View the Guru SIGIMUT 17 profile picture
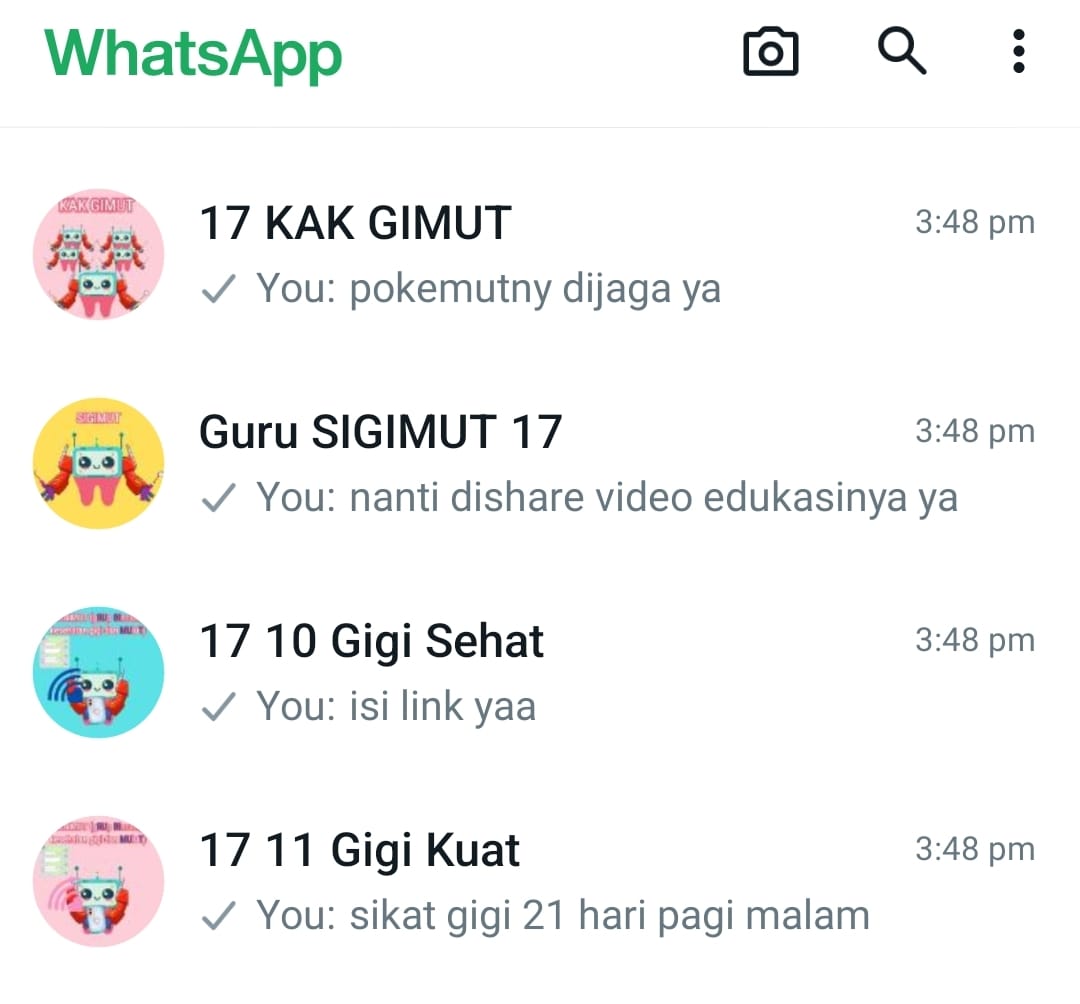The width and height of the screenshot is (1080, 1004). click(98, 464)
